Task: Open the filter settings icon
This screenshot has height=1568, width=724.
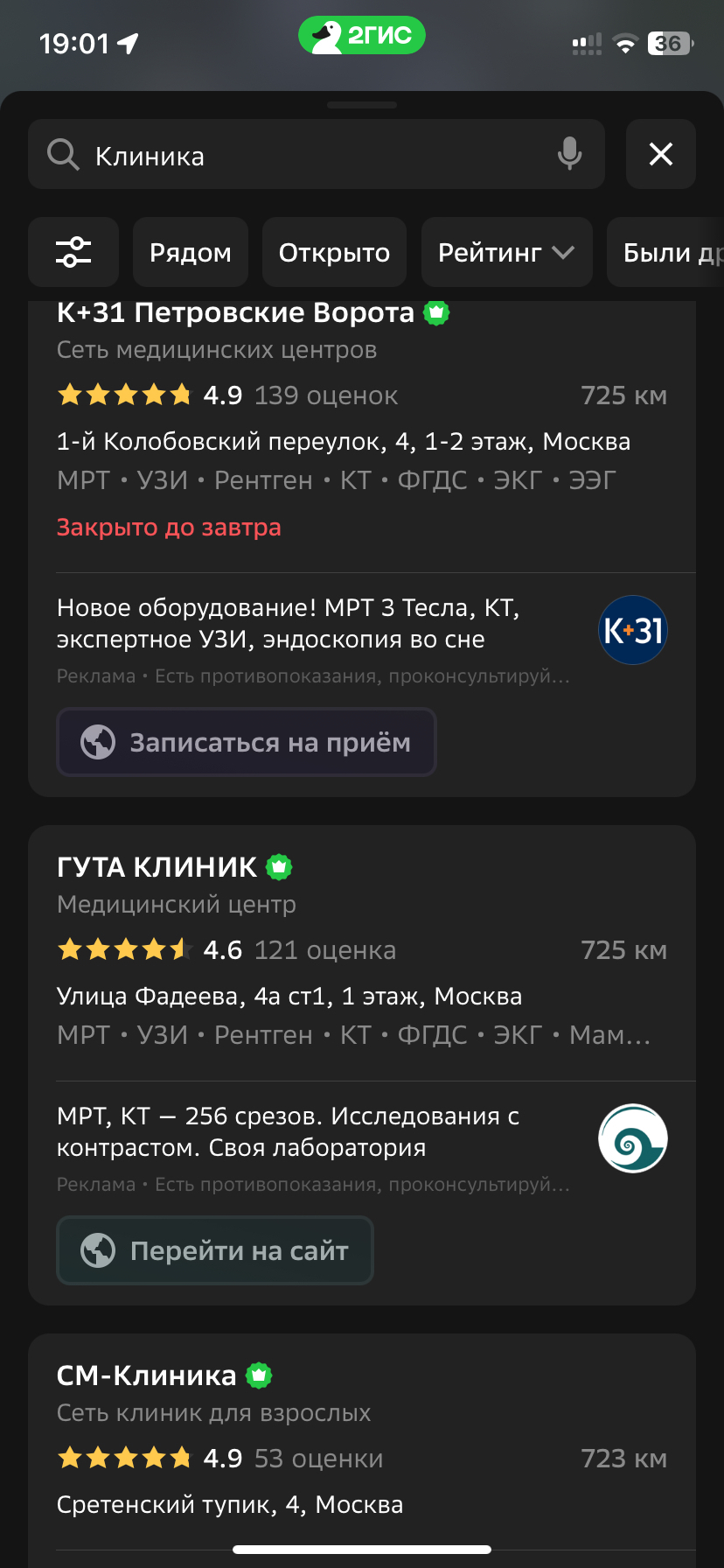Action: click(73, 252)
